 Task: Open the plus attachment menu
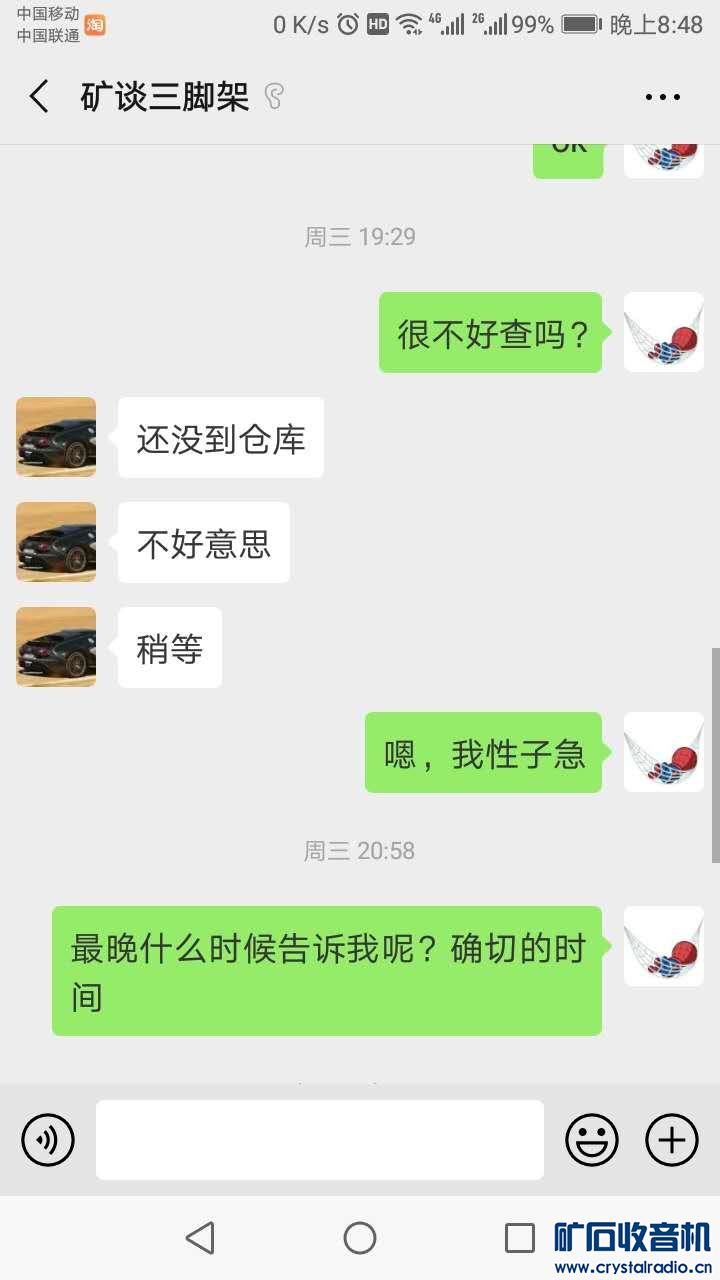pyautogui.click(x=672, y=1139)
